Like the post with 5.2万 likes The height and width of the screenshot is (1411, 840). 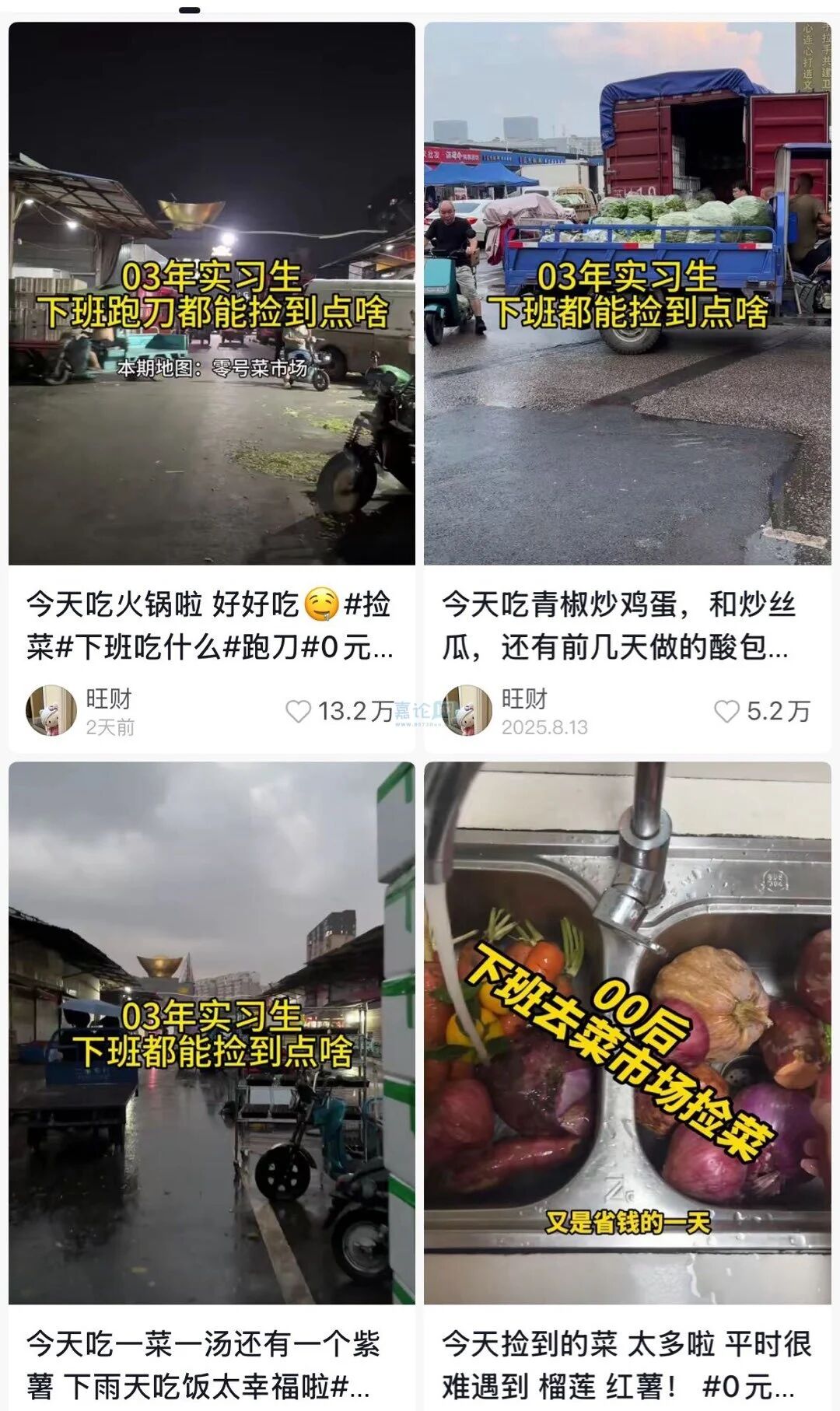(x=726, y=711)
